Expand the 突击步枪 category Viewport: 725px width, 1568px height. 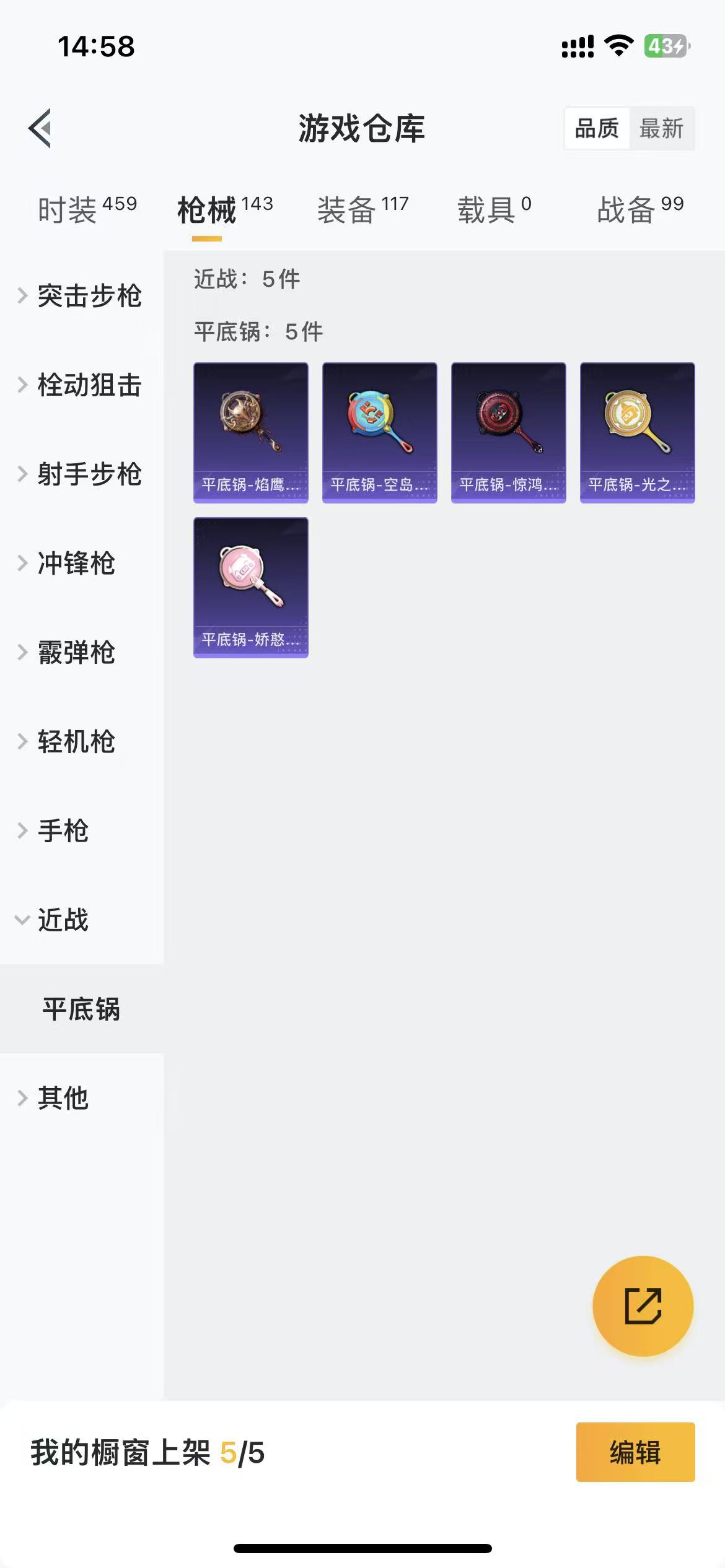point(90,297)
